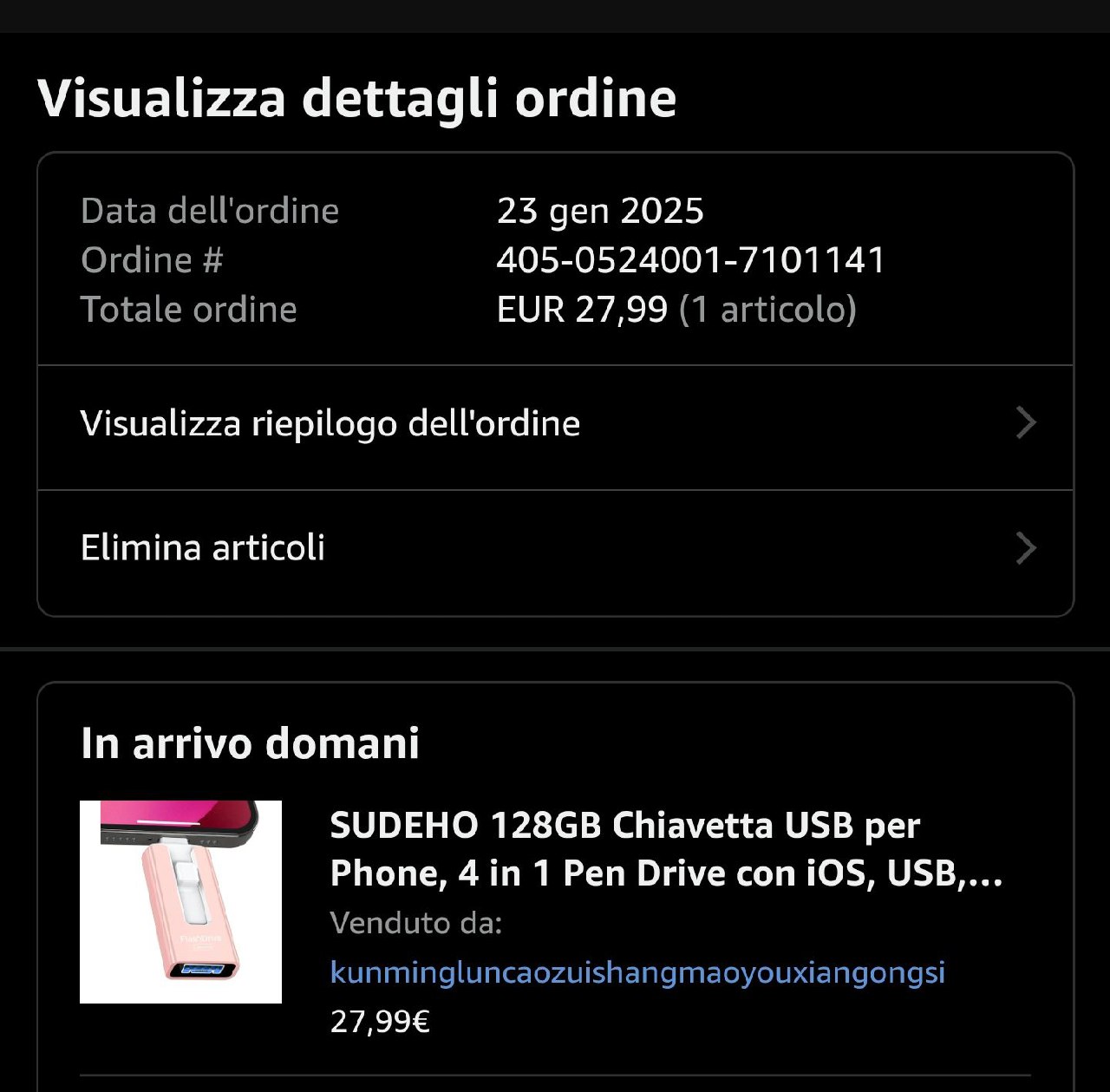Open the SUDEHO USB drive product image
The height and width of the screenshot is (1092, 1110).
(x=180, y=902)
